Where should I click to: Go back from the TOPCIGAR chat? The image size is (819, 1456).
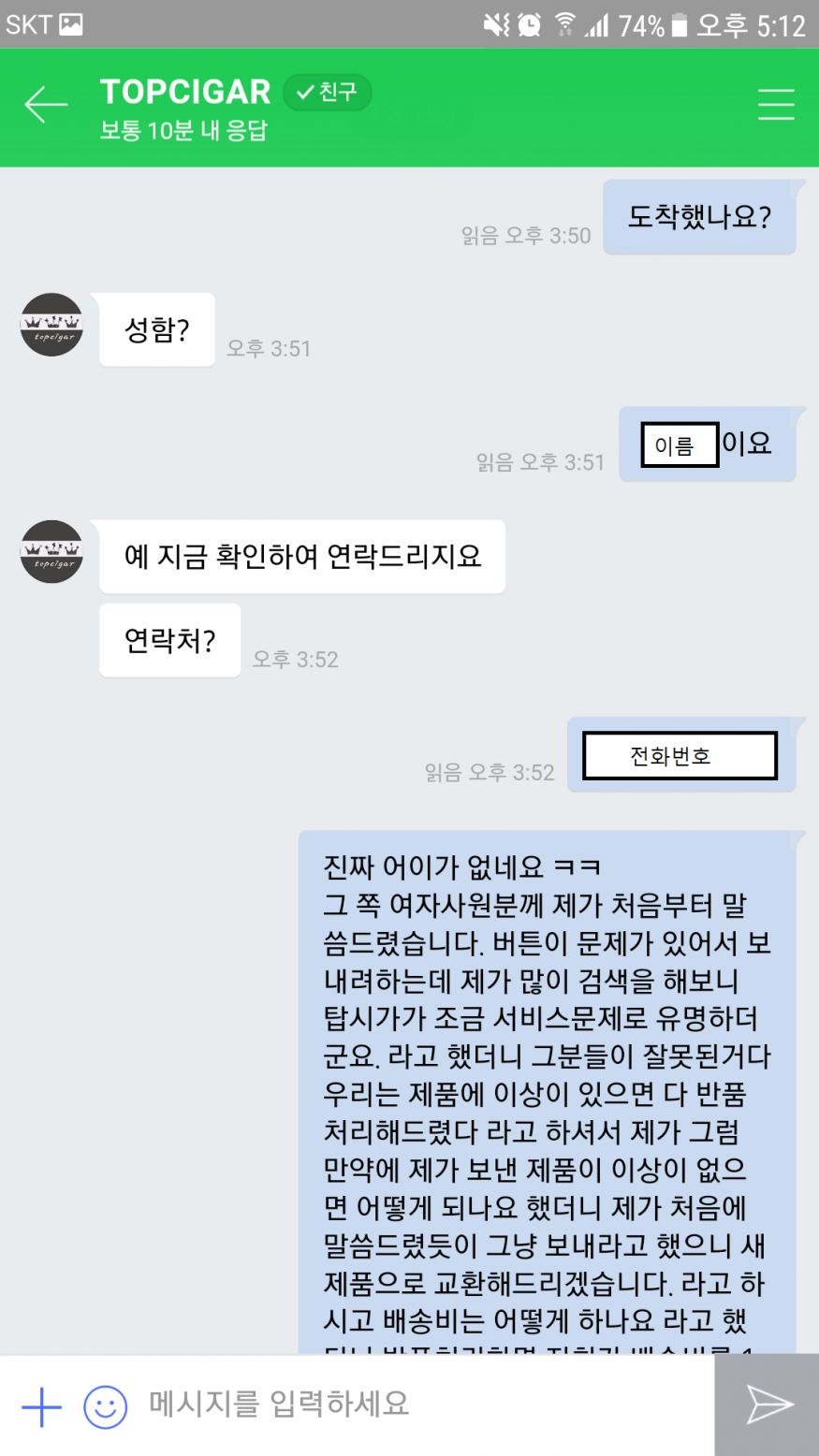pyautogui.click(x=45, y=104)
